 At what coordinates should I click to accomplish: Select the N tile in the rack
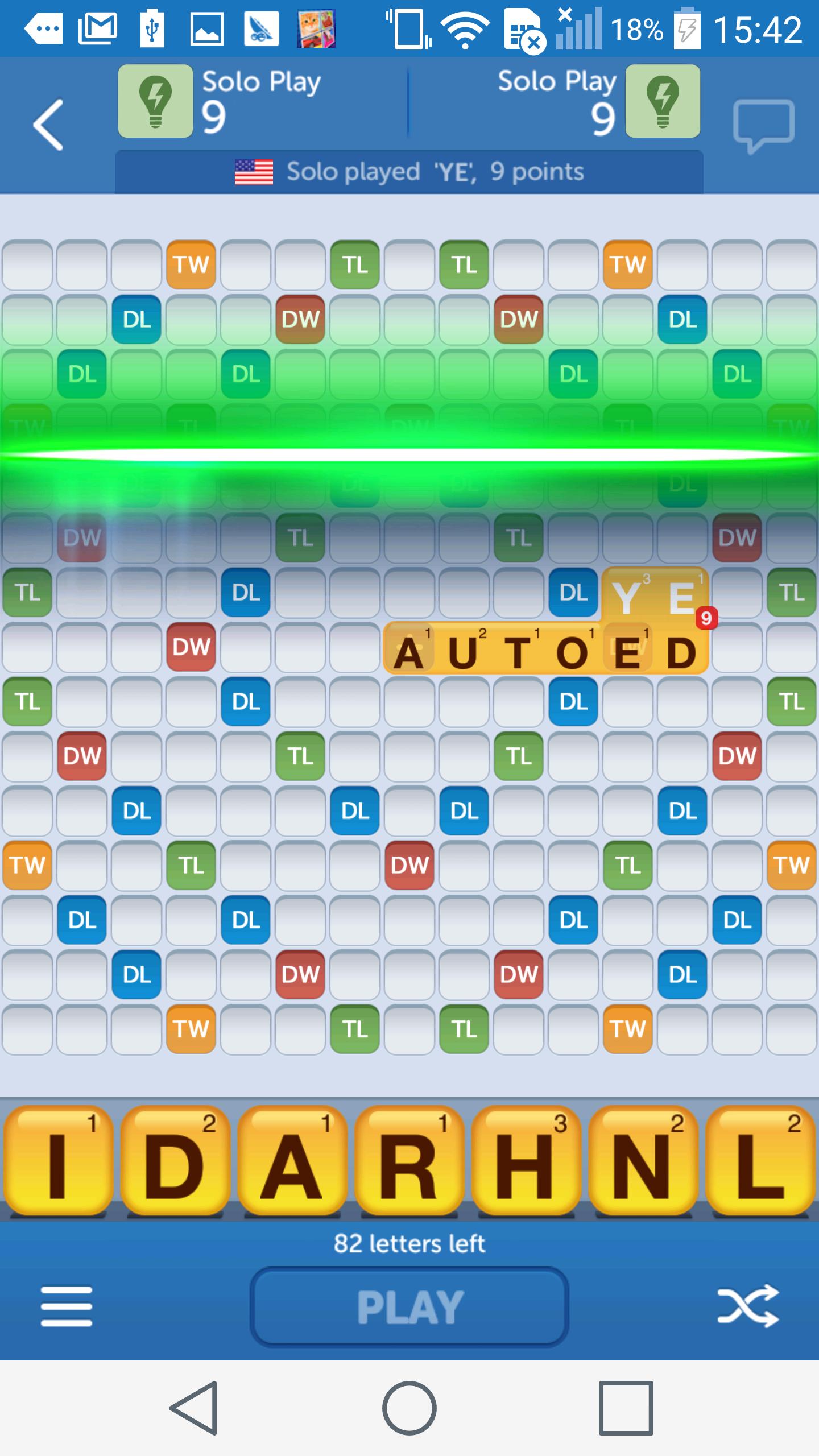tap(643, 1160)
